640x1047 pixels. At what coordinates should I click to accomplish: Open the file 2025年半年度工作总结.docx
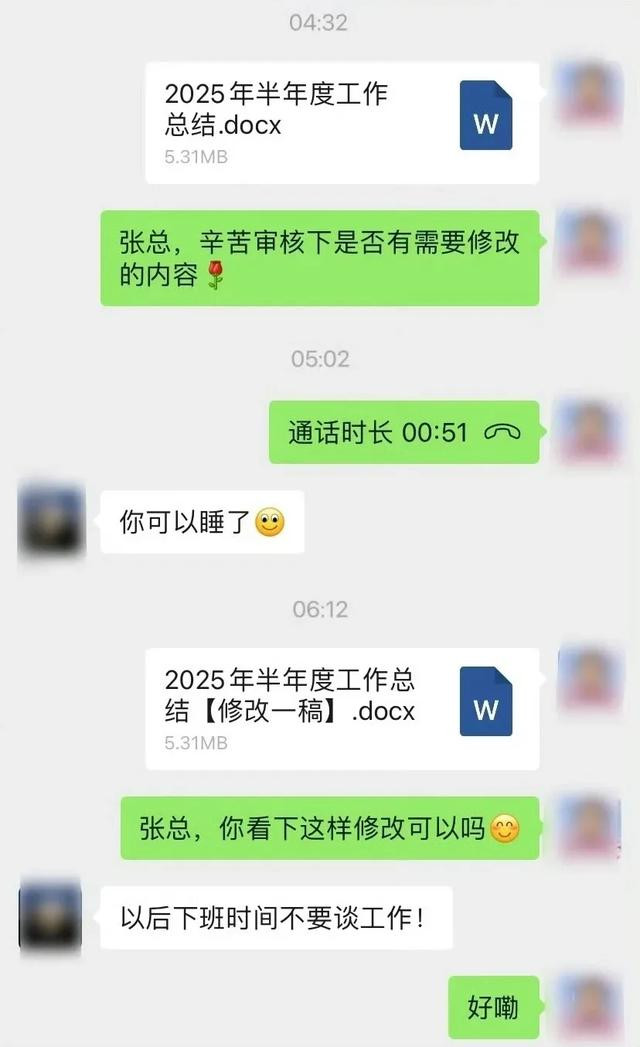click(x=342, y=123)
